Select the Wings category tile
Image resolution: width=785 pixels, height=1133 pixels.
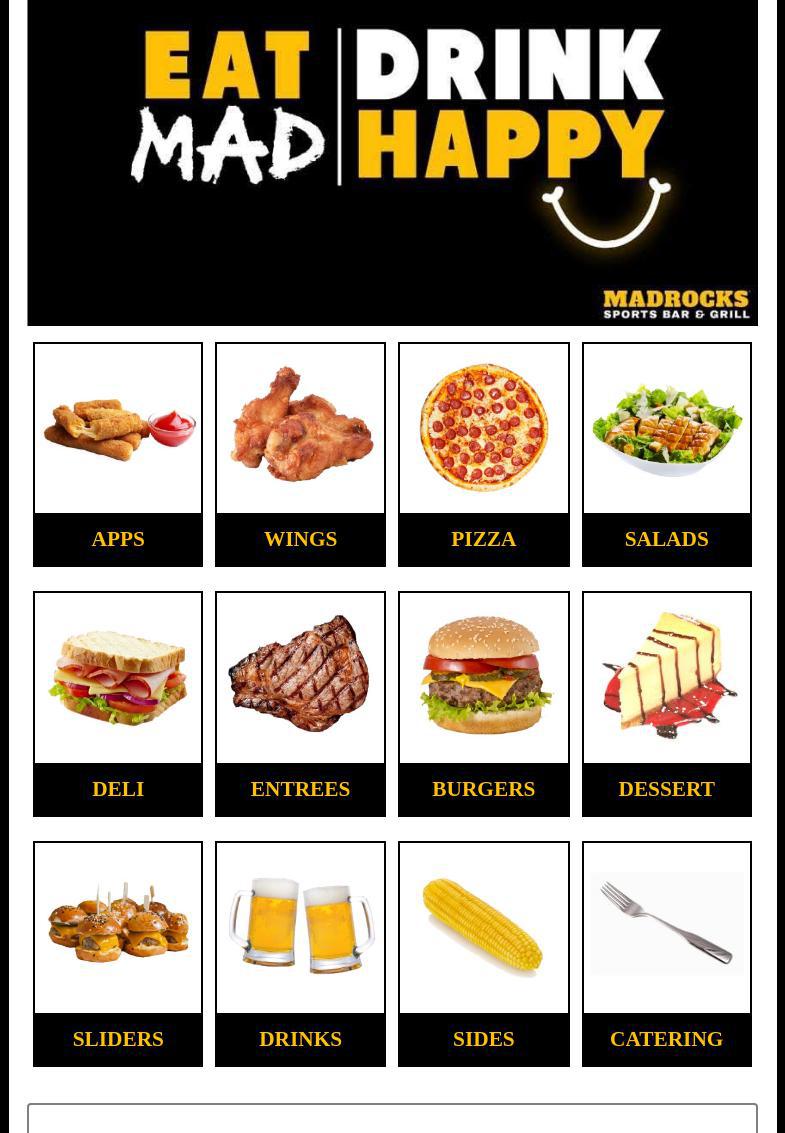(x=300, y=455)
